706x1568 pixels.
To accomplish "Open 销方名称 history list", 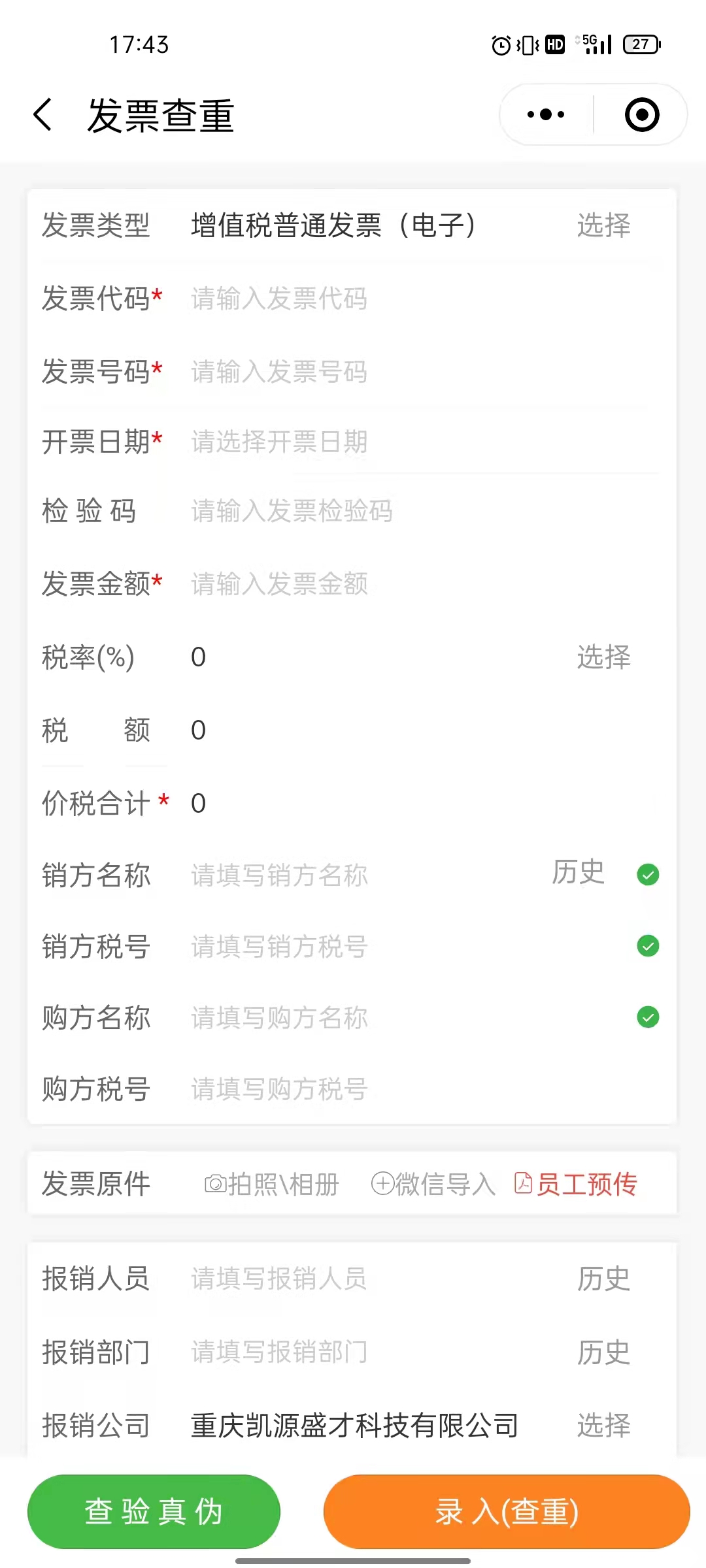I will pos(578,873).
